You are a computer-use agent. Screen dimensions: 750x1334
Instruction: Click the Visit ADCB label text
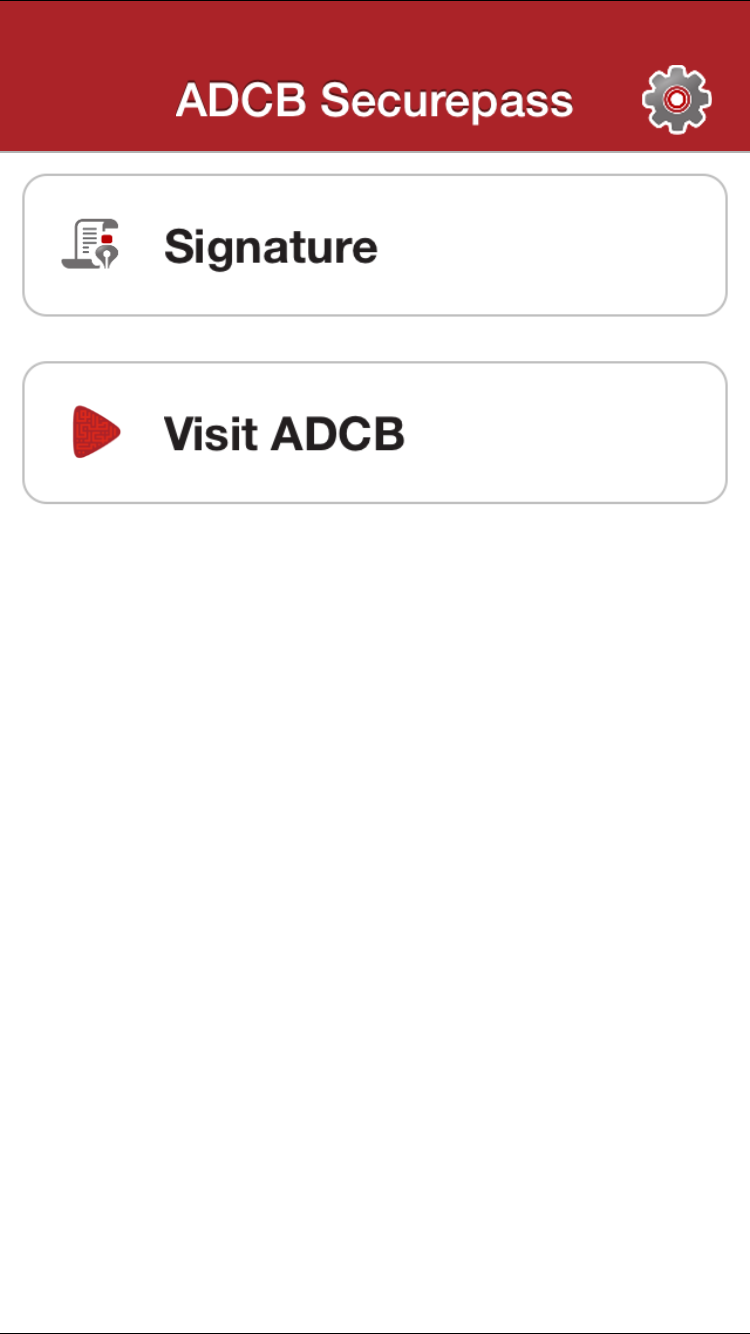tap(287, 432)
